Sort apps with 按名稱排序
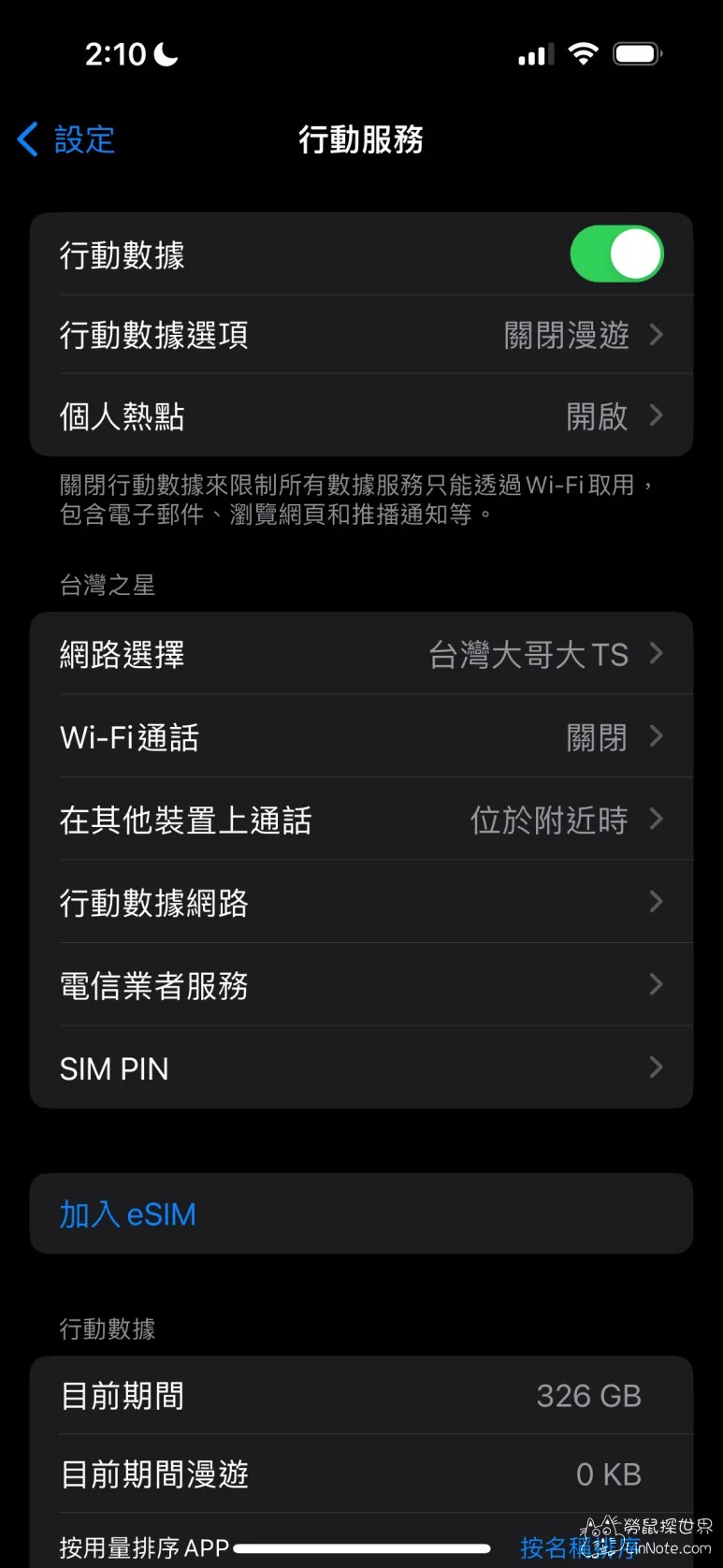 (x=580, y=1547)
